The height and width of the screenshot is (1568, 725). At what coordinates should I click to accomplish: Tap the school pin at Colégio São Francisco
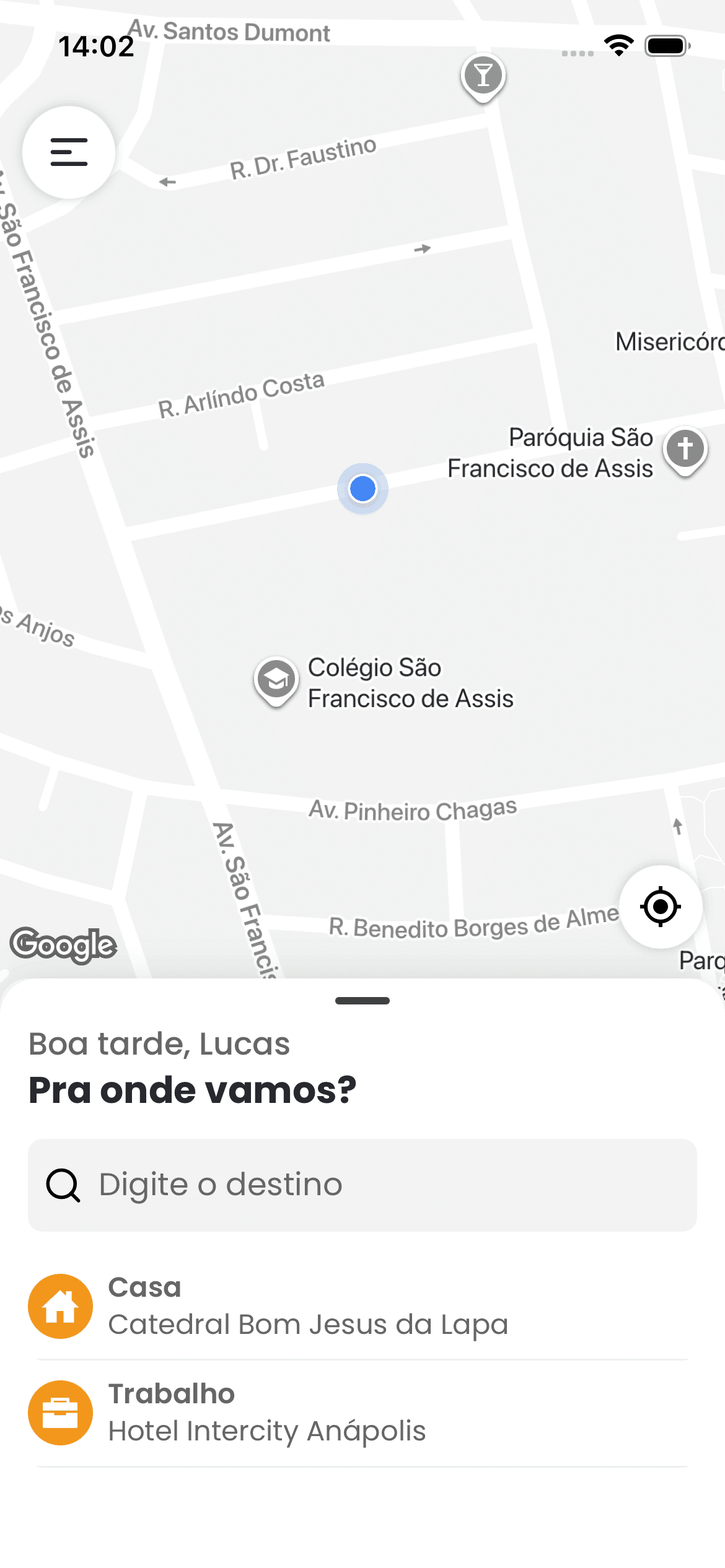click(276, 681)
